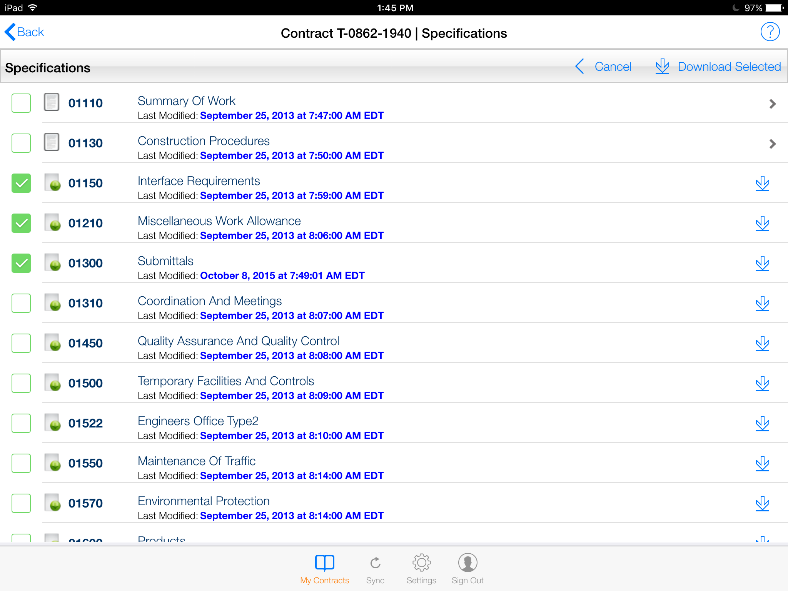The image size is (788, 591).
Task: Open 01110 Summary Of Work chevron
Action: pyautogui.click(x=772, y=103)
